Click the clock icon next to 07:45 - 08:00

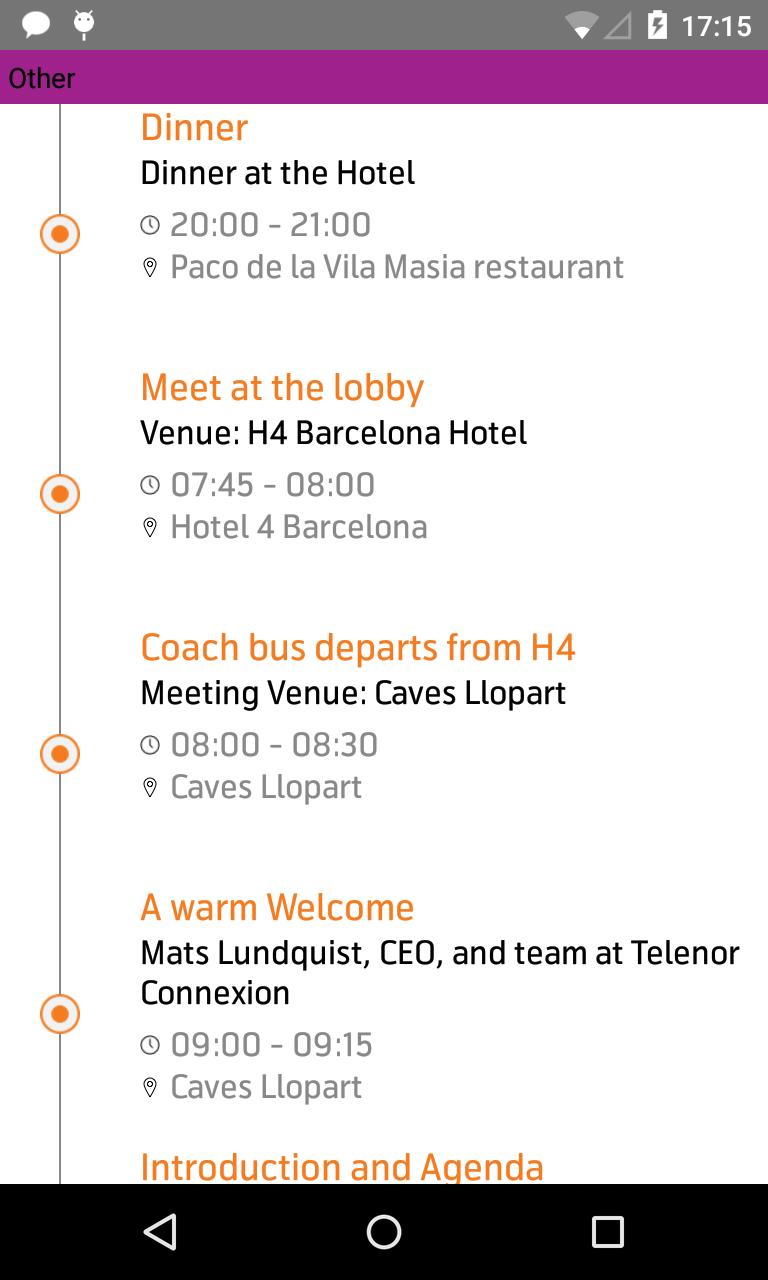[x=150, y=484]
